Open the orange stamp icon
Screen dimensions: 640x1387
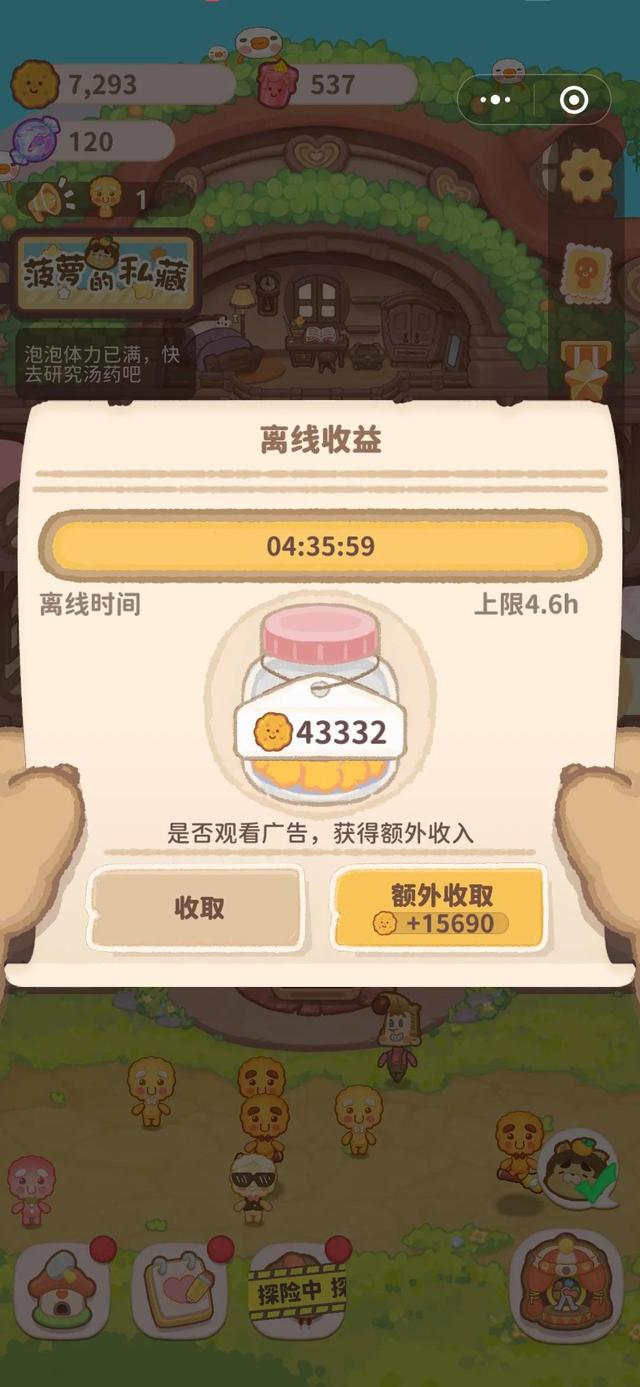(585, 272)
